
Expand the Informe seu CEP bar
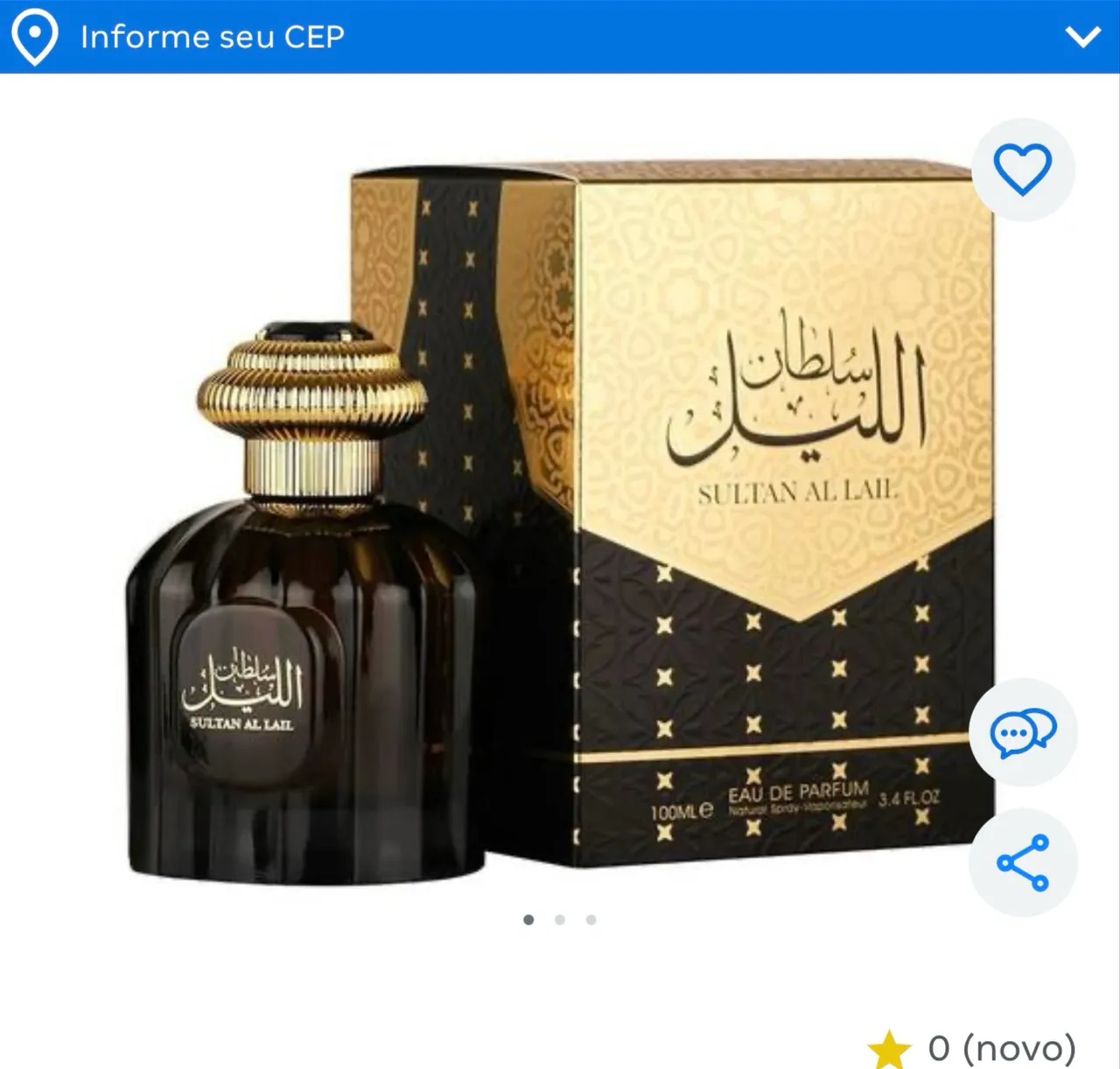pyautogui.click(x=1082, y=37)
